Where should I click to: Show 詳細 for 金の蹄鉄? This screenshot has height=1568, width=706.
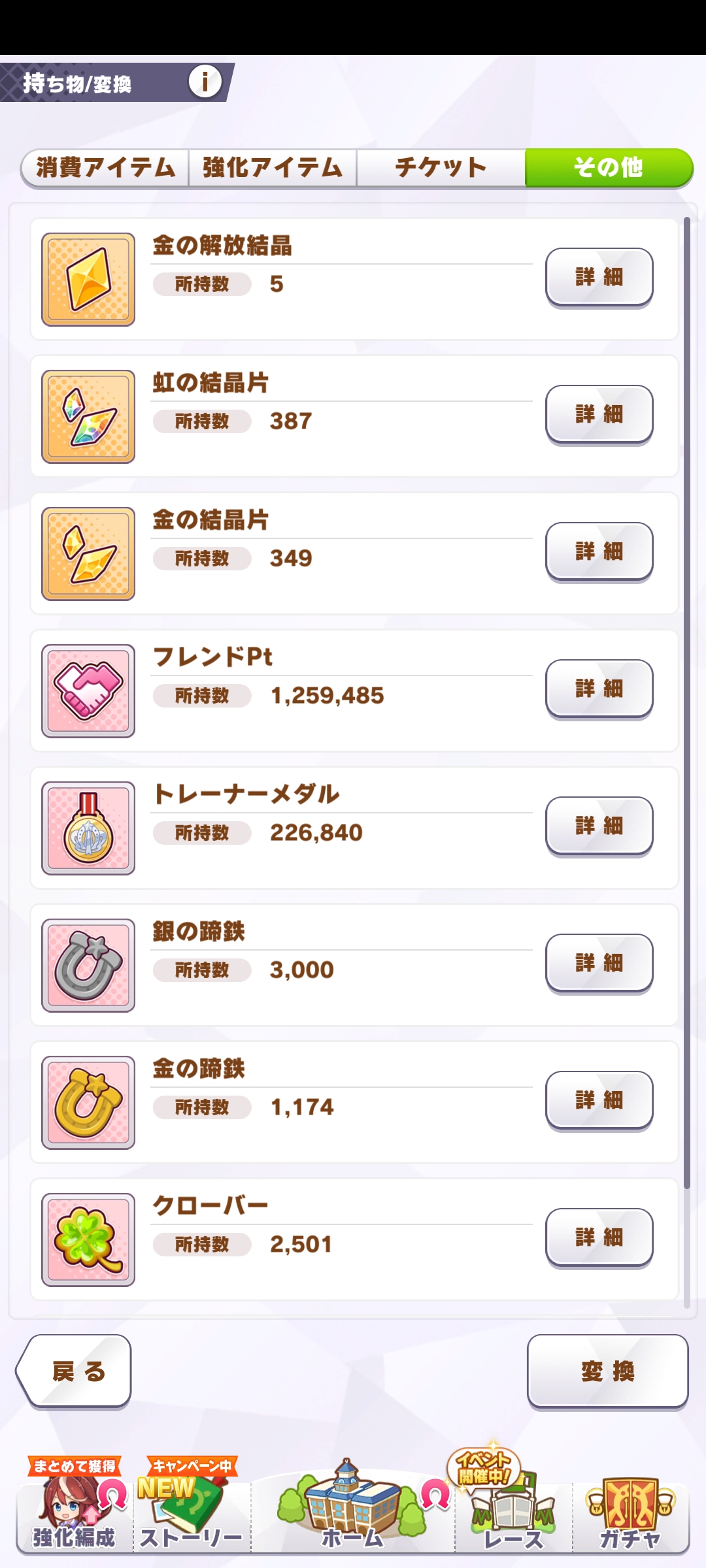pyautogui.click(x=599, y=1100)
